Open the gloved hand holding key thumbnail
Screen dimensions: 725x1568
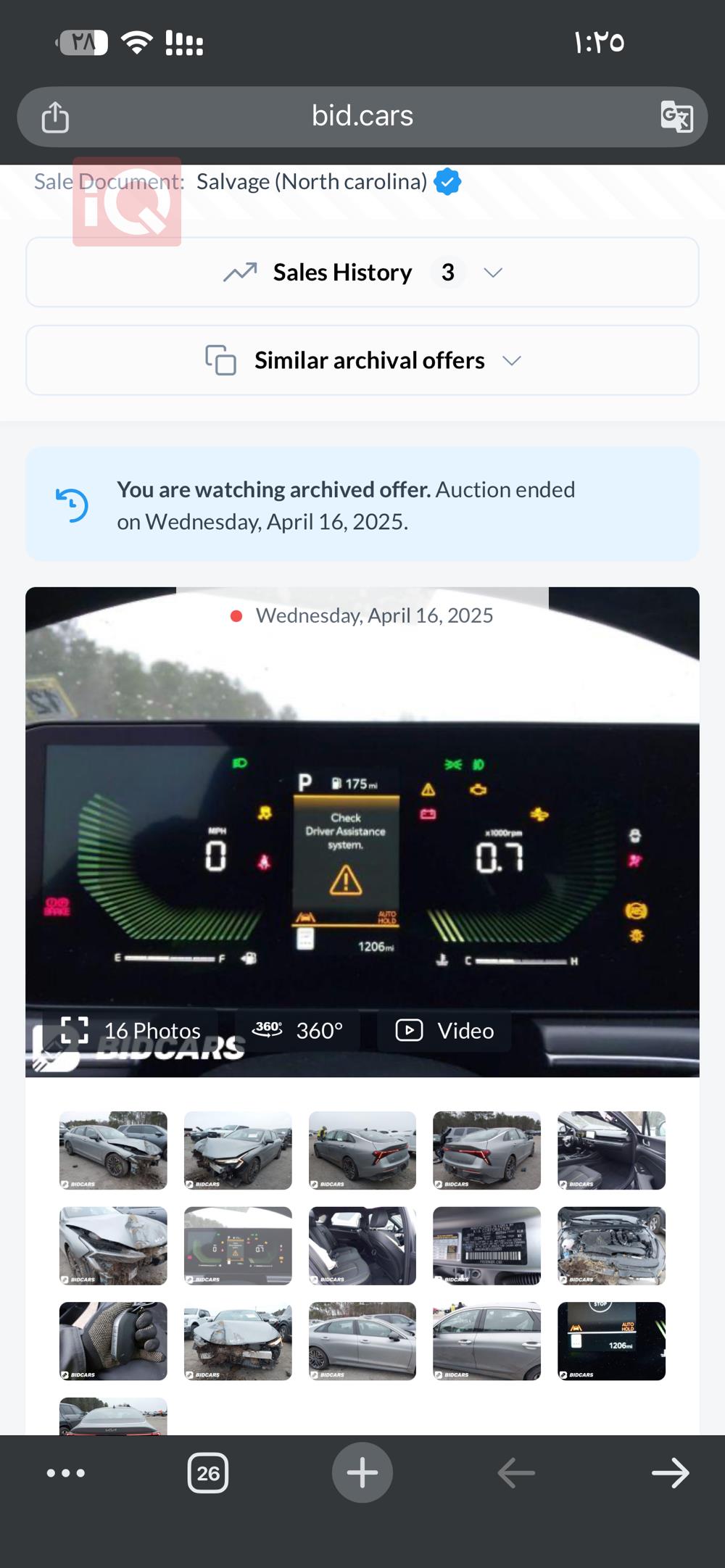[113, 1340]
